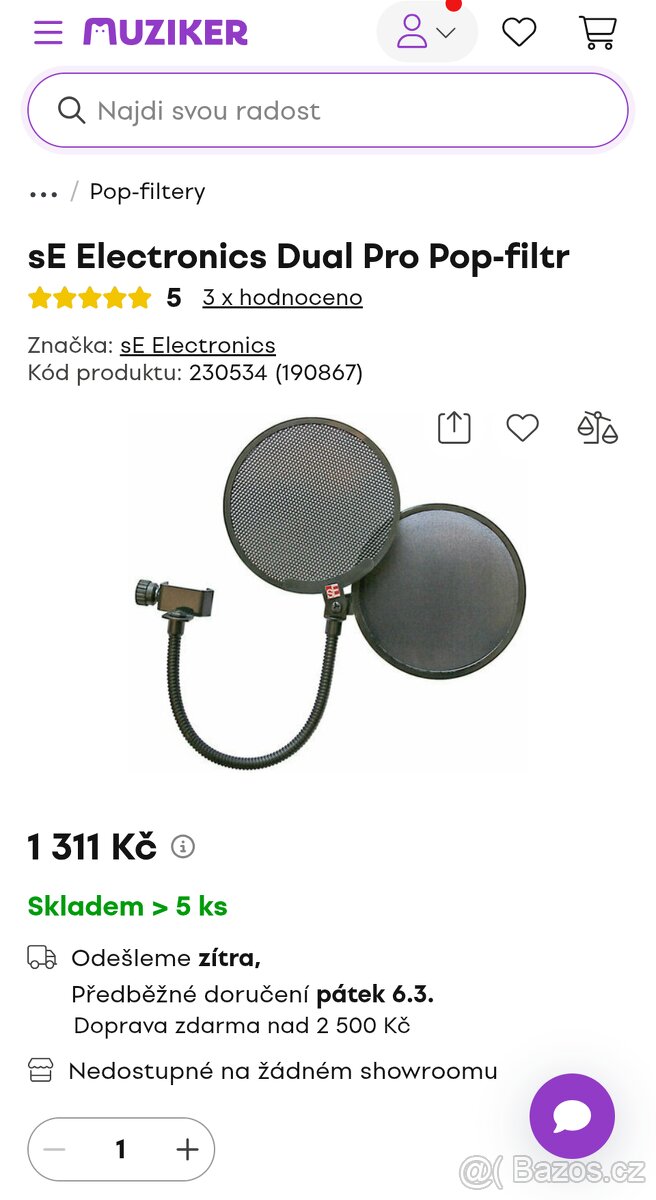Image resolution: width=656 pixels, height=1200 pixels.
Task: Open the wishlist heart in header
Action: pyautogui.click(x=519, y=32)
